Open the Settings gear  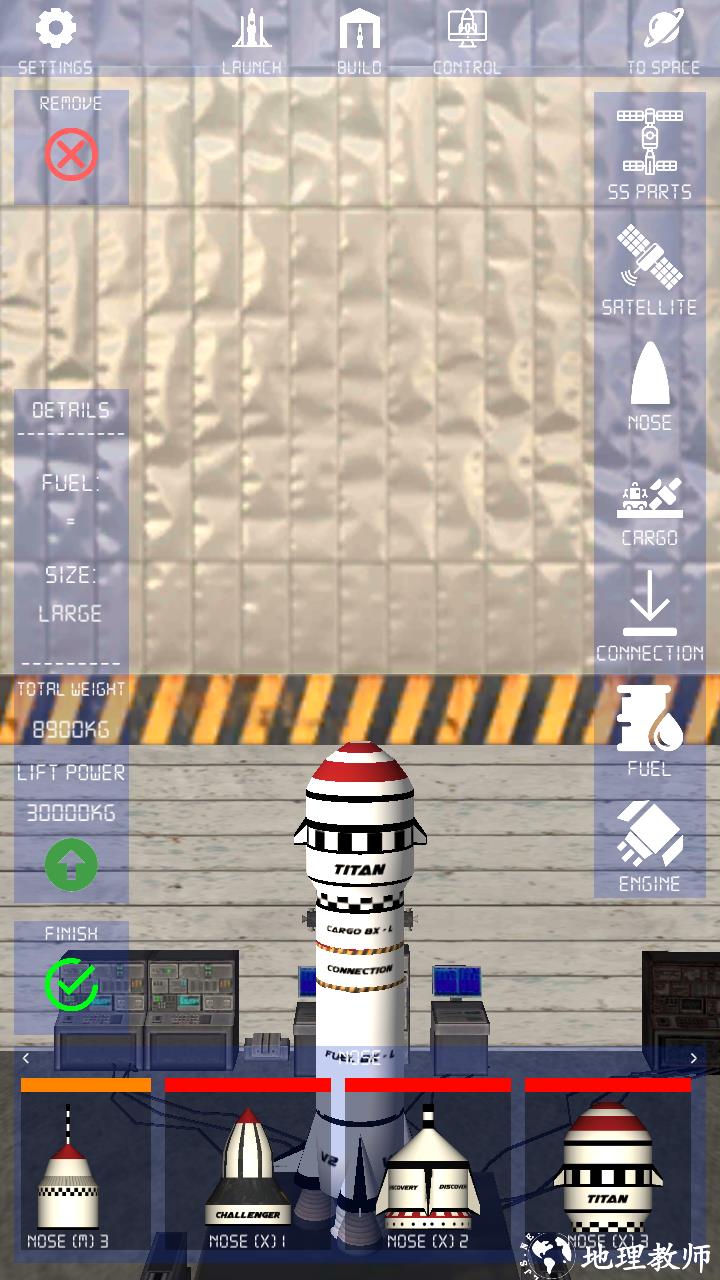[55, 40]
